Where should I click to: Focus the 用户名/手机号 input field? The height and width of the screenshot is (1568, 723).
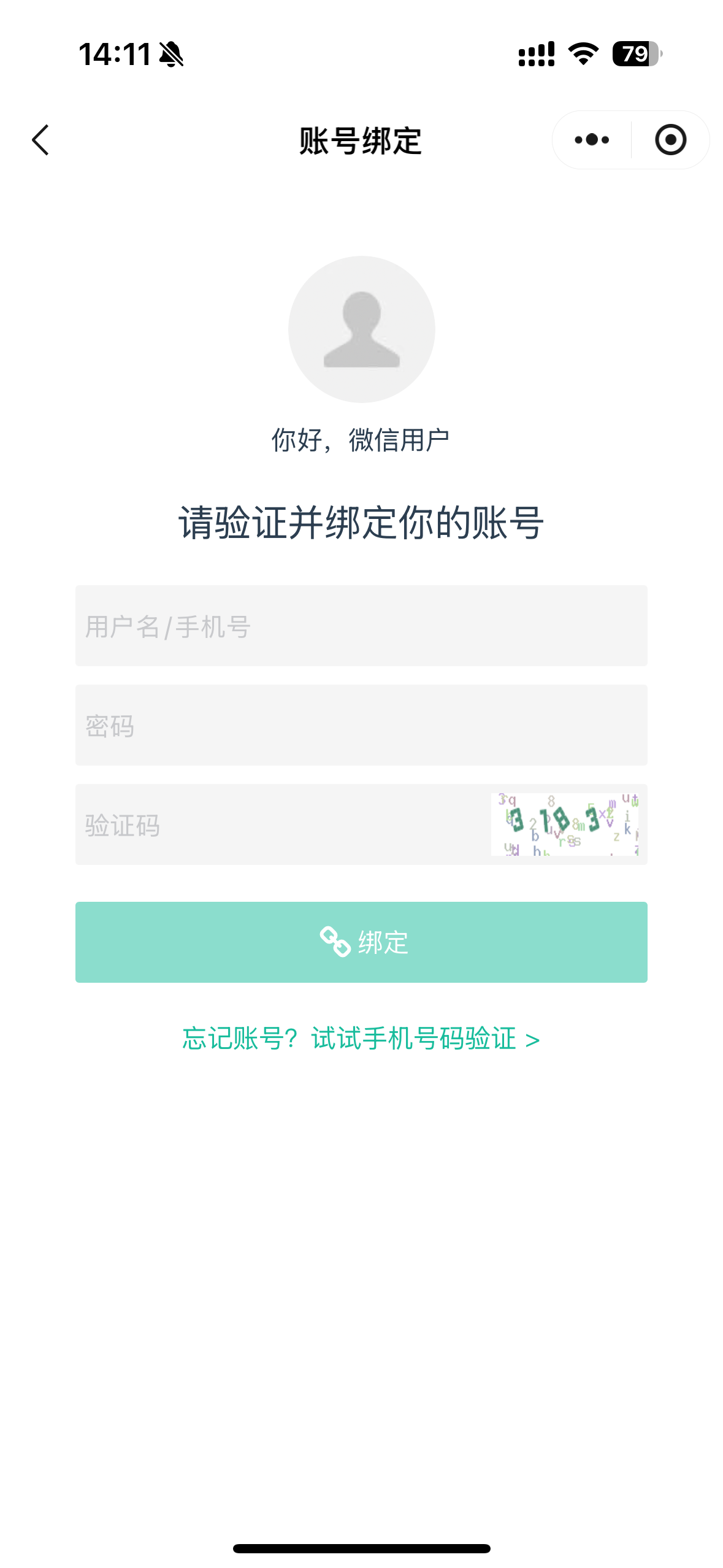(x=361, y=626)
